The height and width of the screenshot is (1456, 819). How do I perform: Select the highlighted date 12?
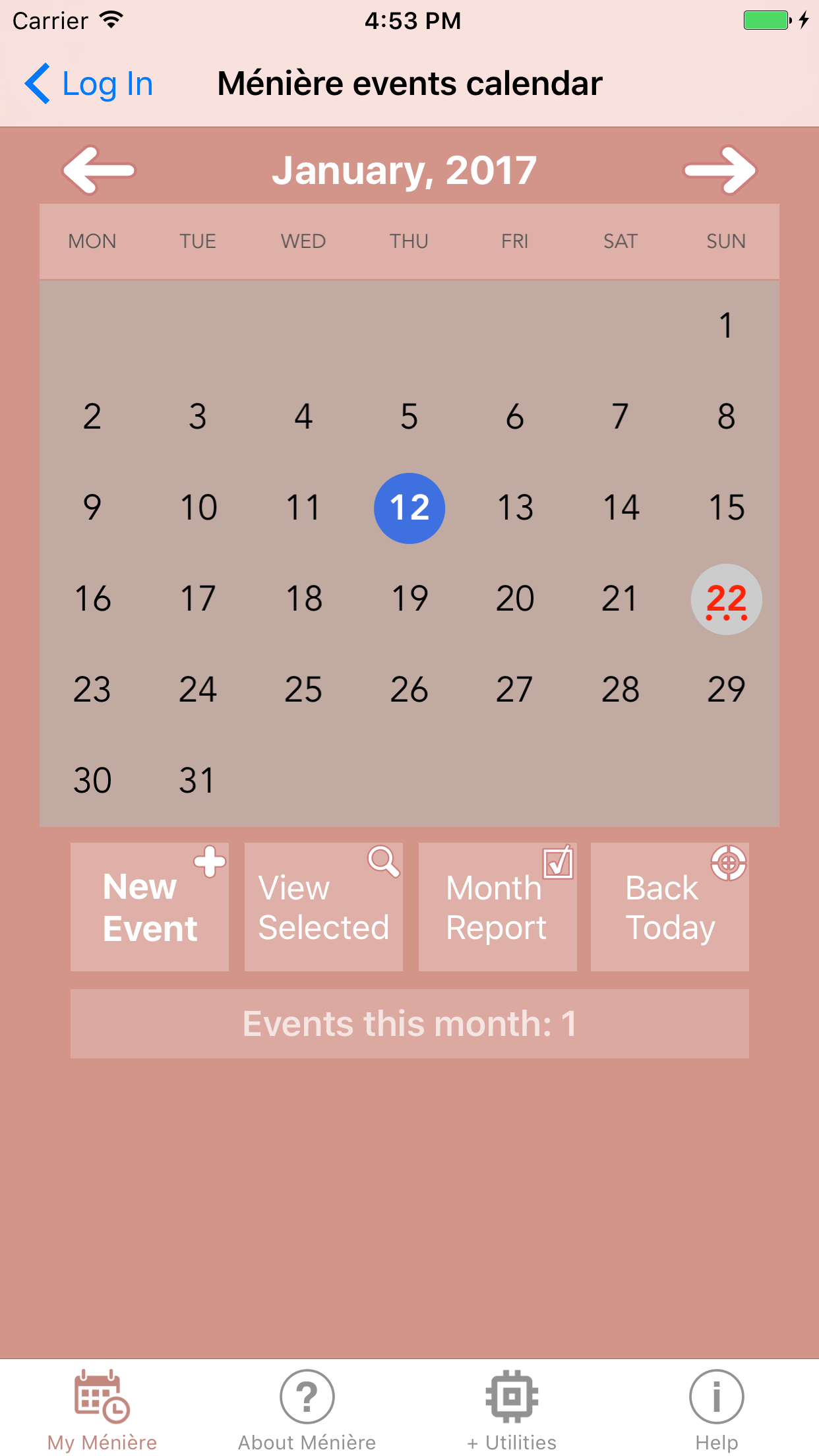pyautogui.click(x=409, y=508)
